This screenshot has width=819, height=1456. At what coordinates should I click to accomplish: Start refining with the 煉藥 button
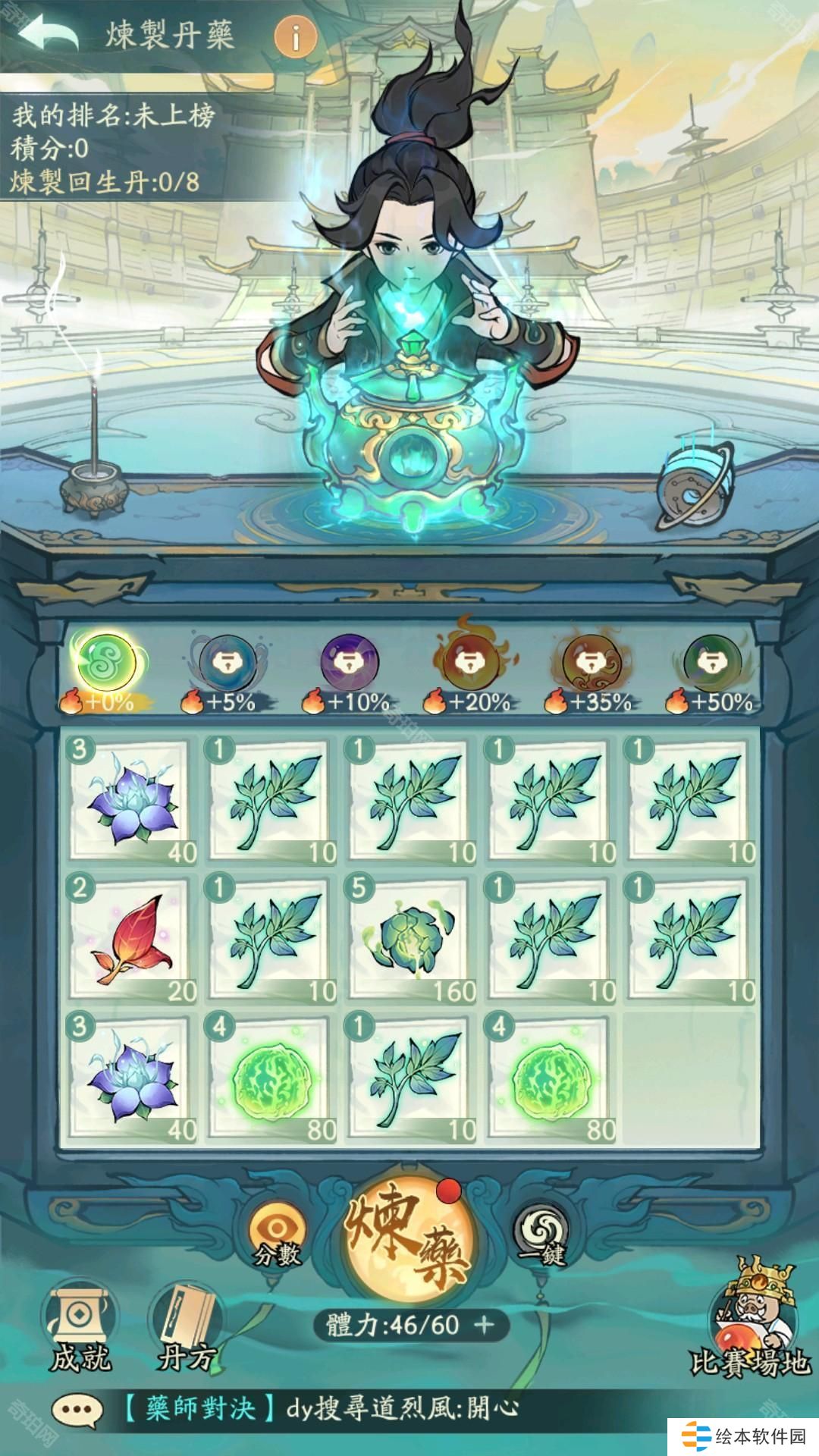tap(409, 1241)
